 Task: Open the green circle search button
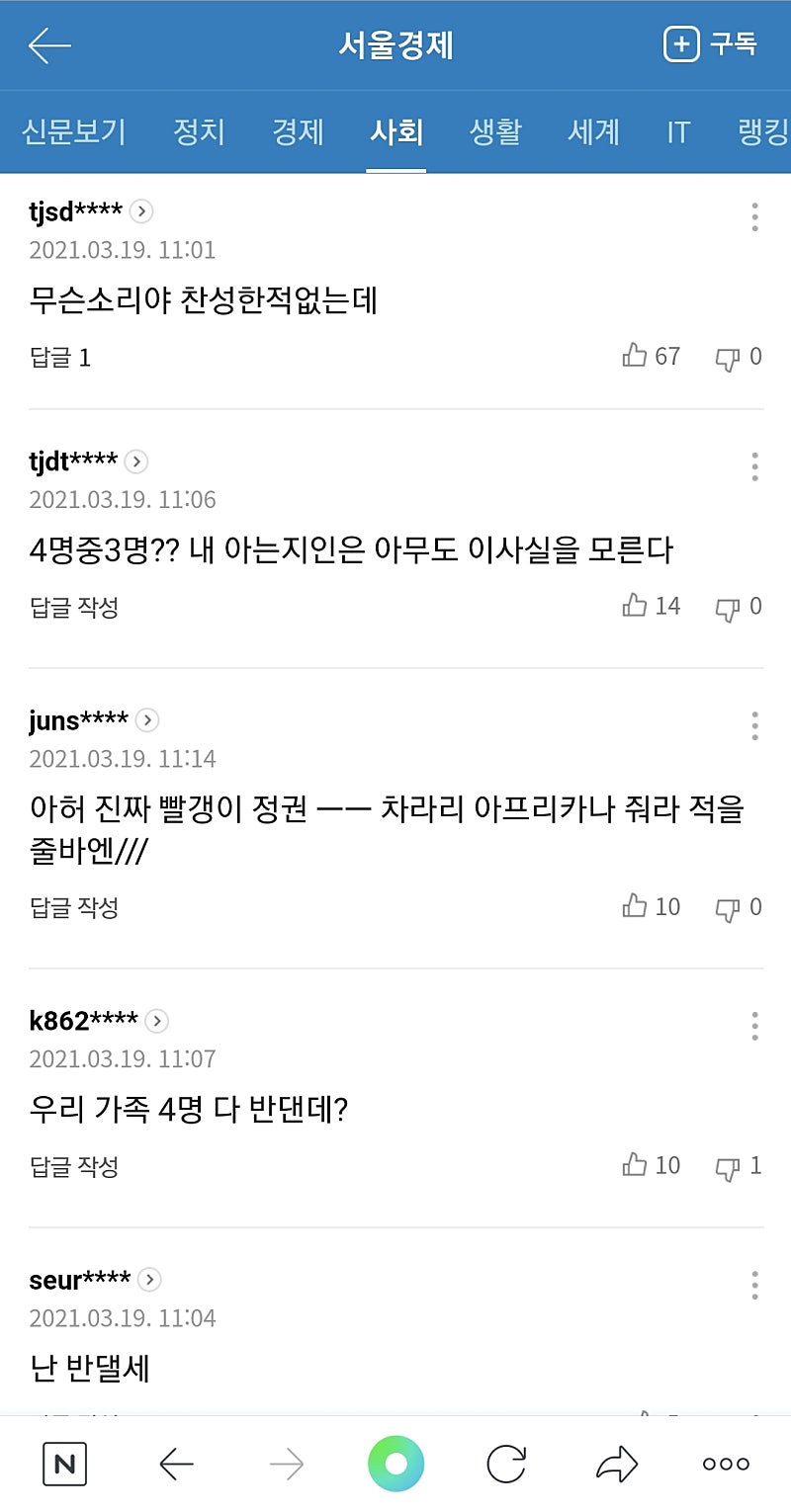pos(395,1464)
